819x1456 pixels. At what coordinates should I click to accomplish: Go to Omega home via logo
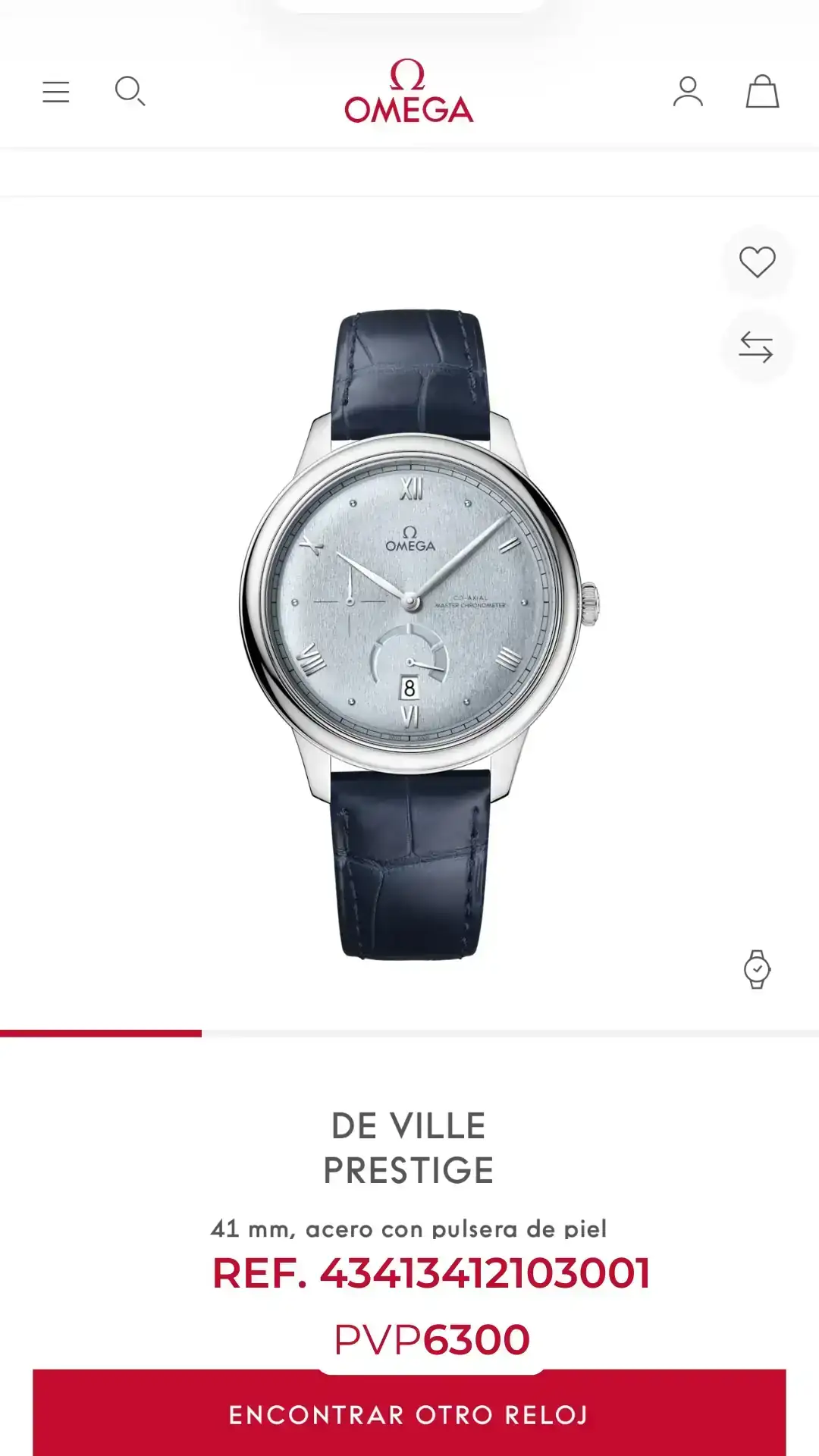409,92
